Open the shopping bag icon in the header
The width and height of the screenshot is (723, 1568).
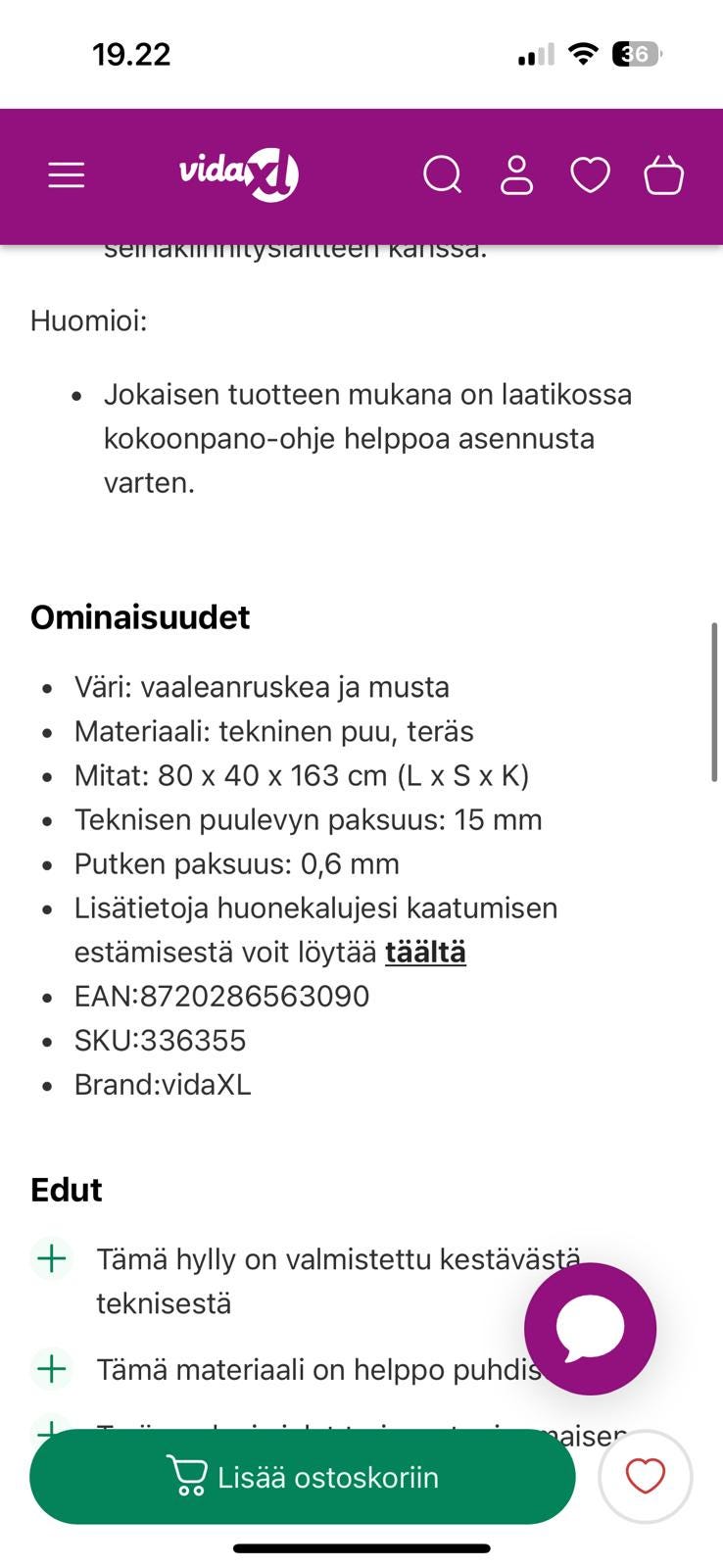[663, 174]
